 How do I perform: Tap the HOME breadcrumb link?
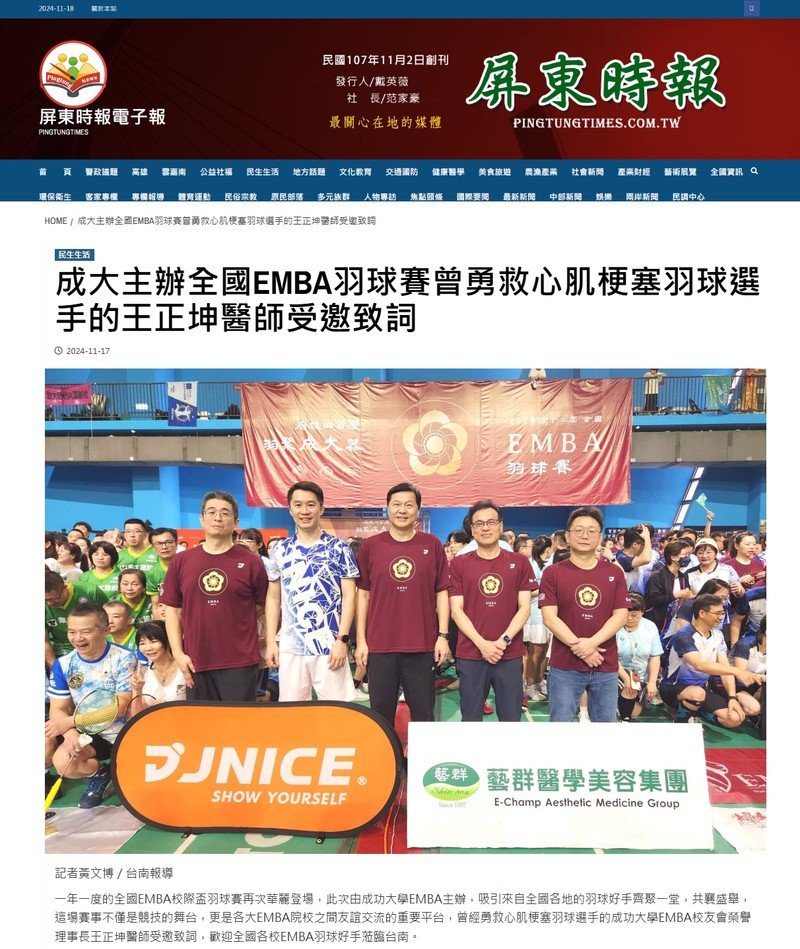pos(55,220)
